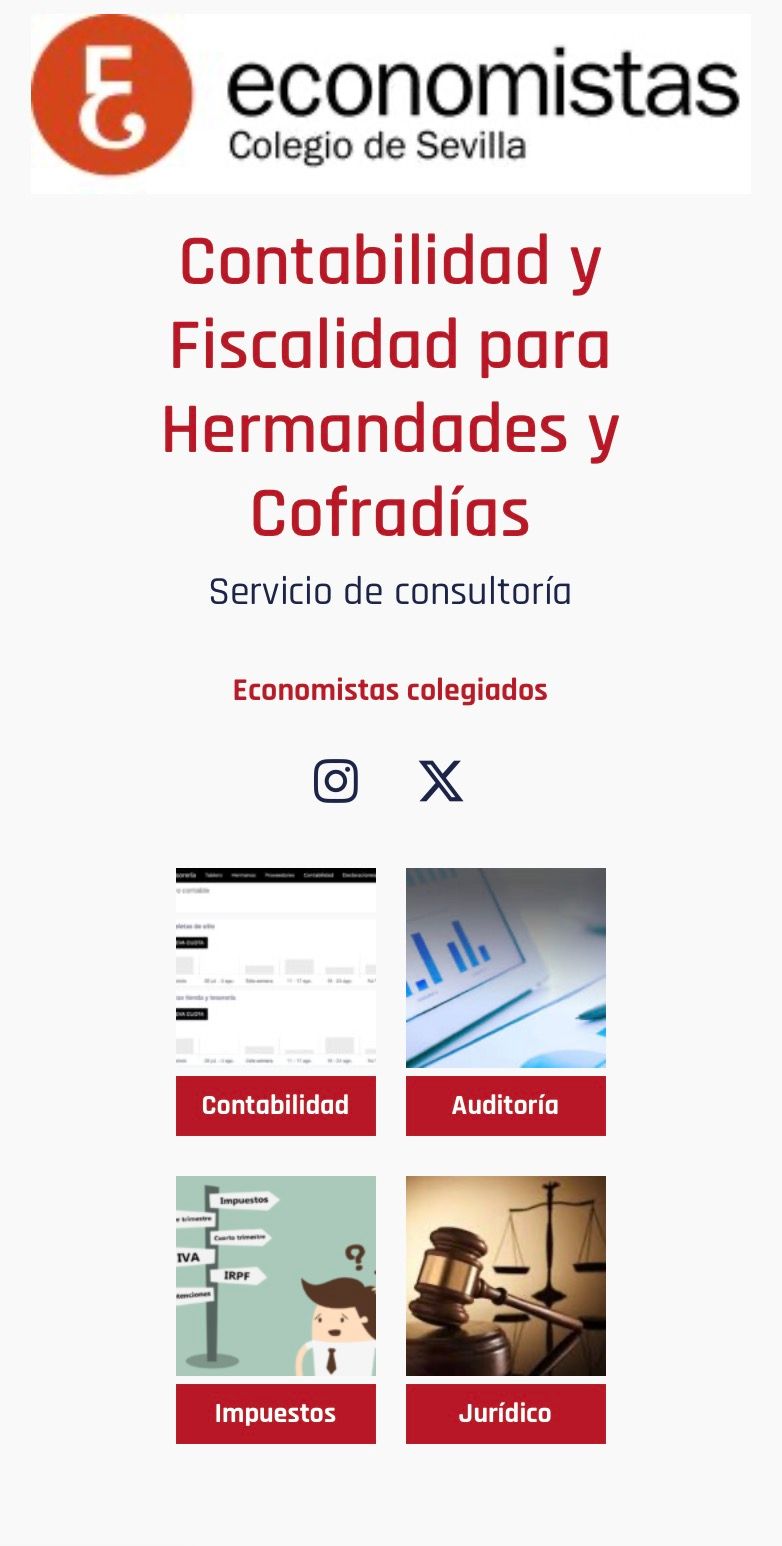Open the Impuestos section button
This screenshot has height=1546, width=782.
(275, 1413)
